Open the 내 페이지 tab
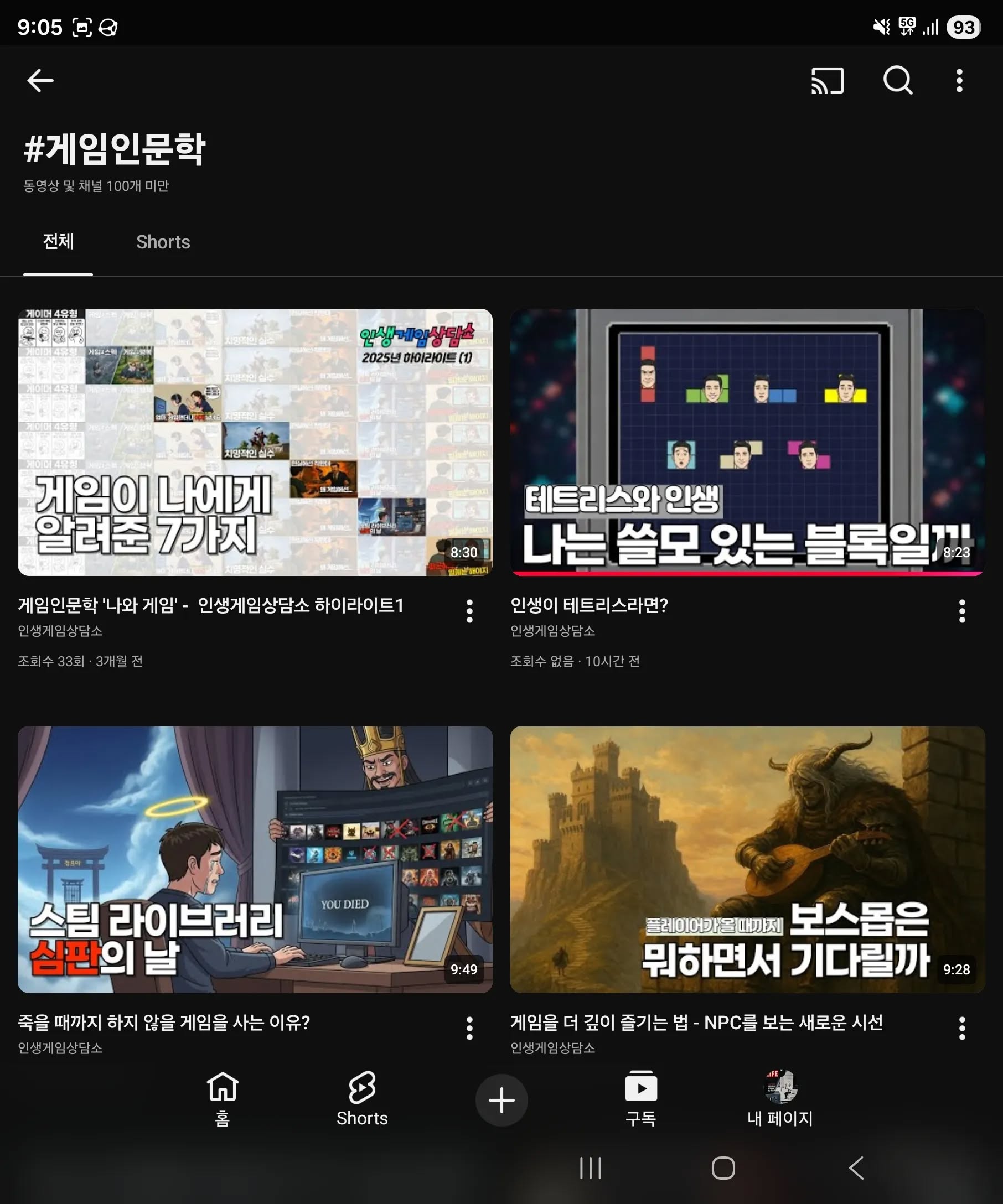The width and height of the screenshot is (1003, 1204). point(780,1098)
